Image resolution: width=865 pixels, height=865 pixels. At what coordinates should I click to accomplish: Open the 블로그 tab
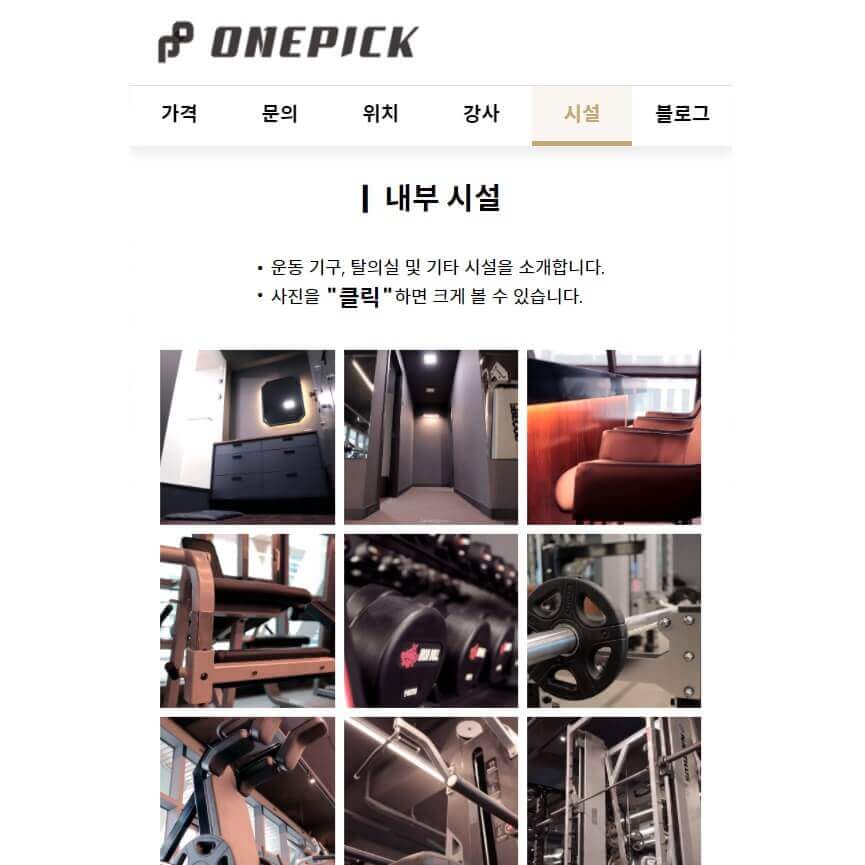tap(682, 114)
